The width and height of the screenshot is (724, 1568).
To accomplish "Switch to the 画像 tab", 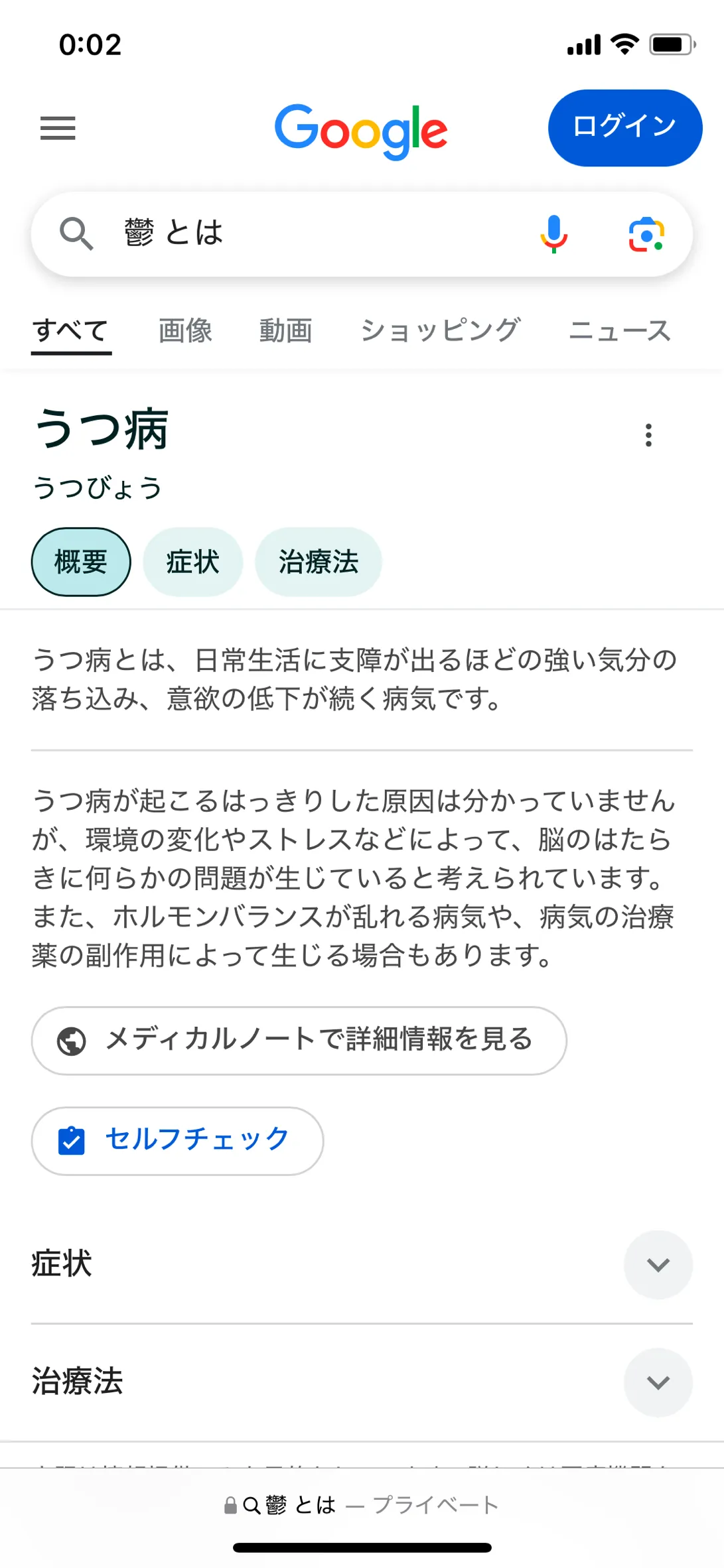I will coord(185,330).
